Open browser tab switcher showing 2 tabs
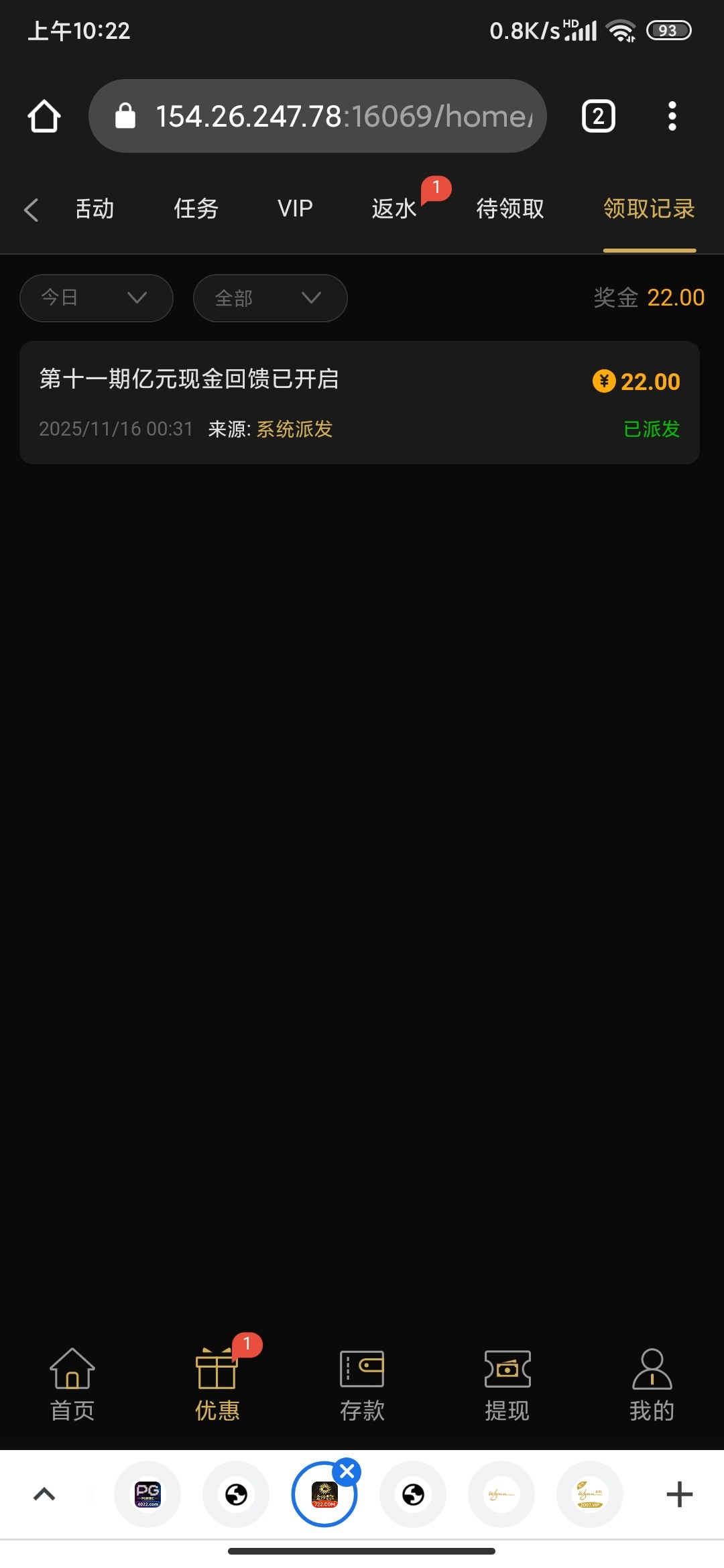The image size is (724, 1568). pyautogui.click(x=597, y=115)
